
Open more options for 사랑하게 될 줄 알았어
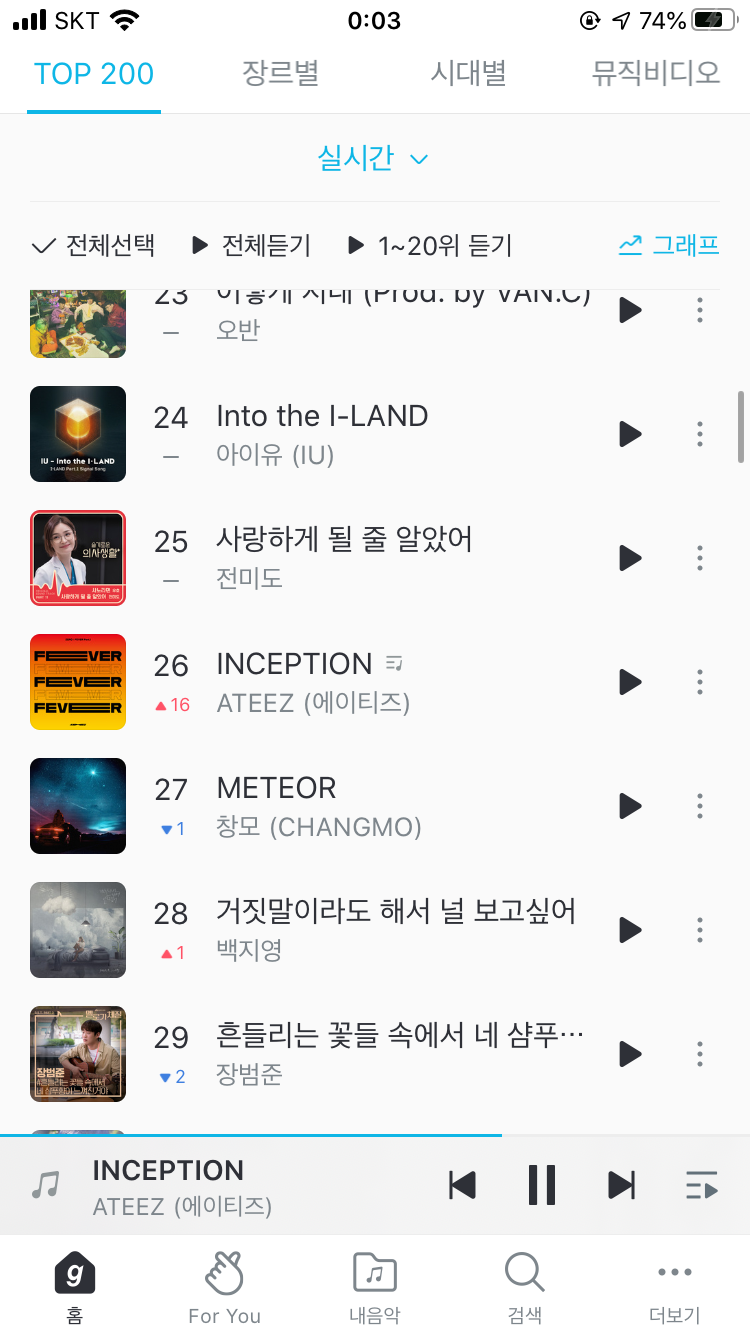point(700,558)
